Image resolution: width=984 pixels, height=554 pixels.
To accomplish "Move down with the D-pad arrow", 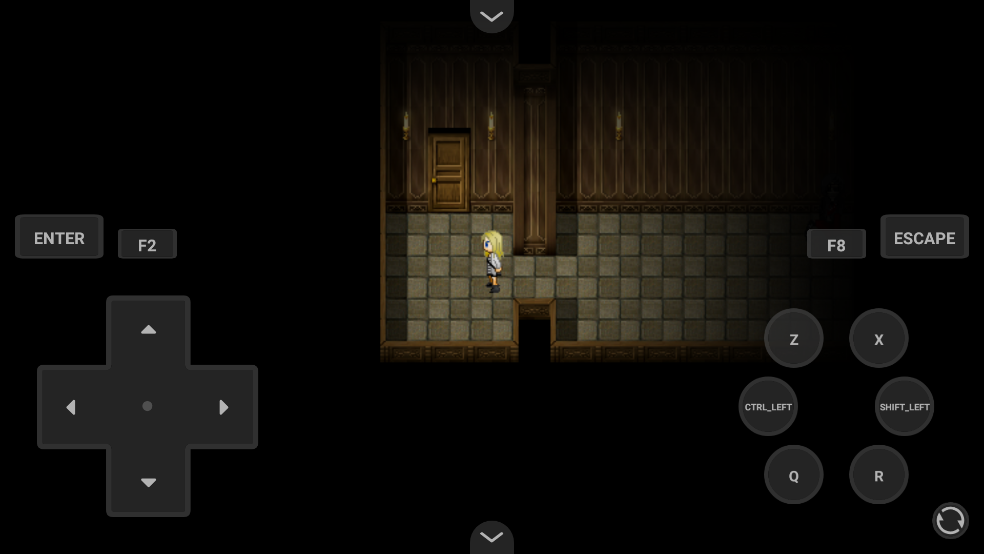I will (x=148, y=483).
